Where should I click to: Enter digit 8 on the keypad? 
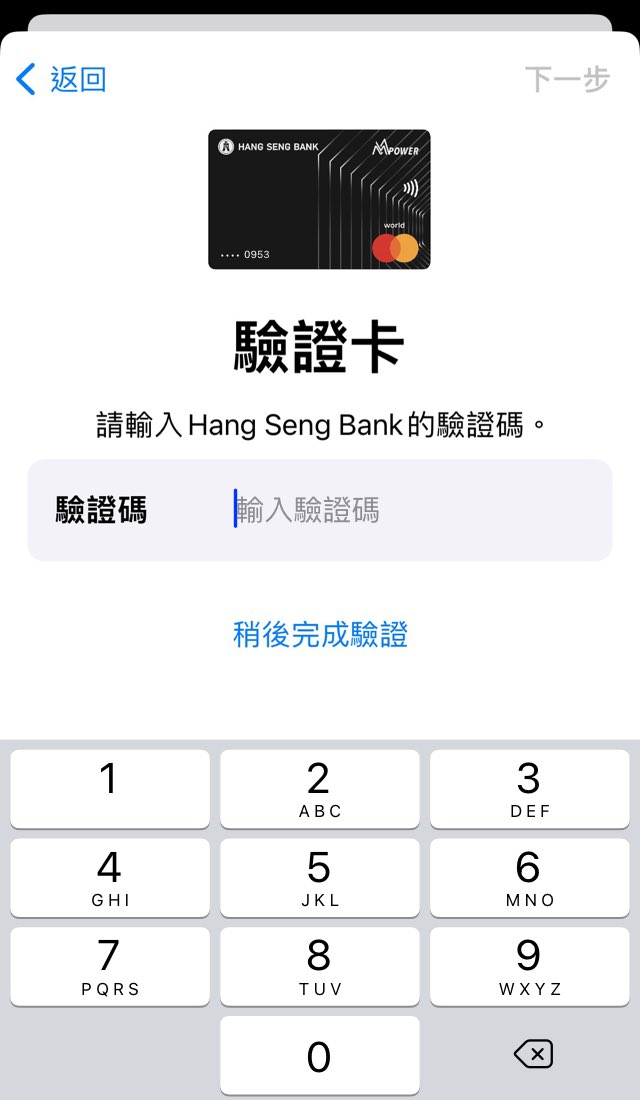click(320, 966)
